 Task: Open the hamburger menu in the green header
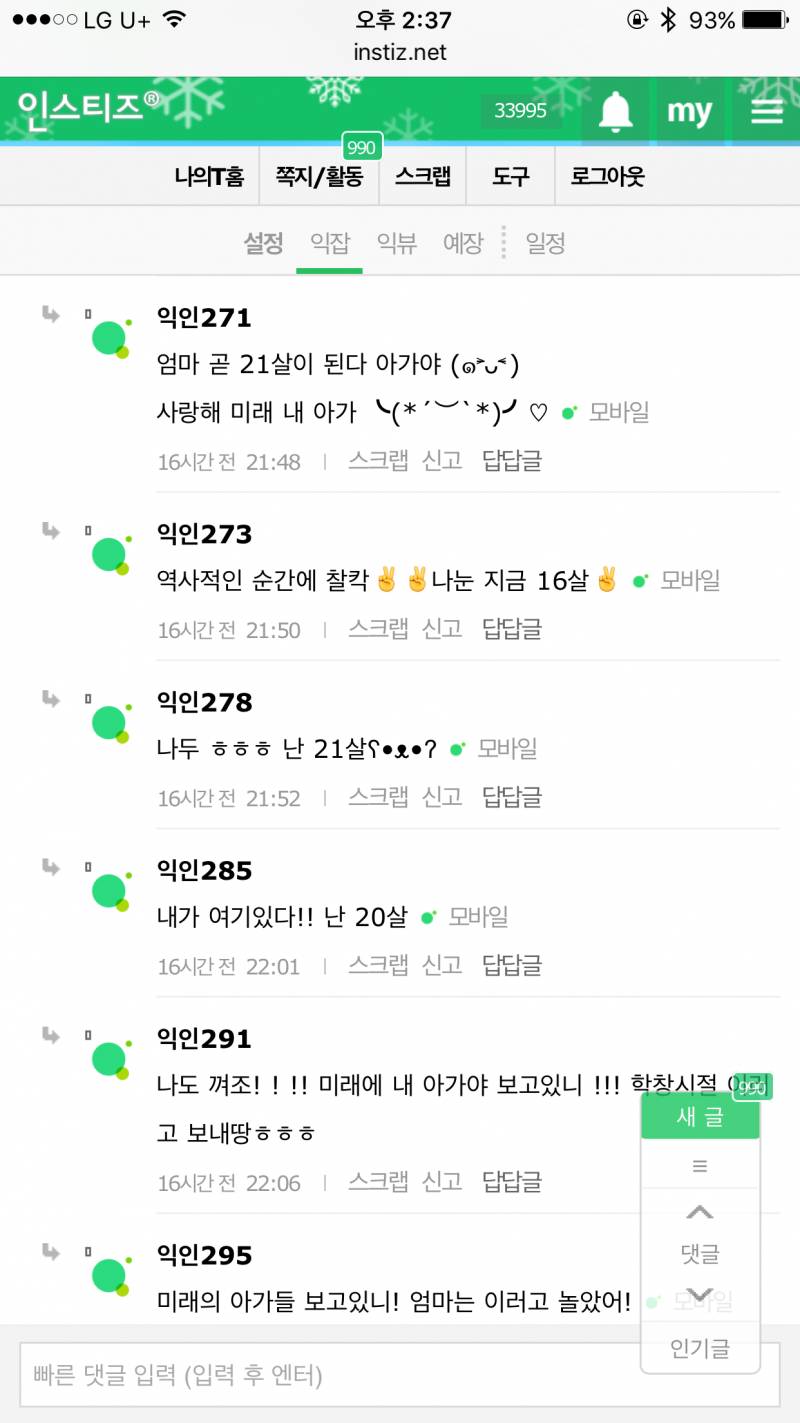[765, 112]
